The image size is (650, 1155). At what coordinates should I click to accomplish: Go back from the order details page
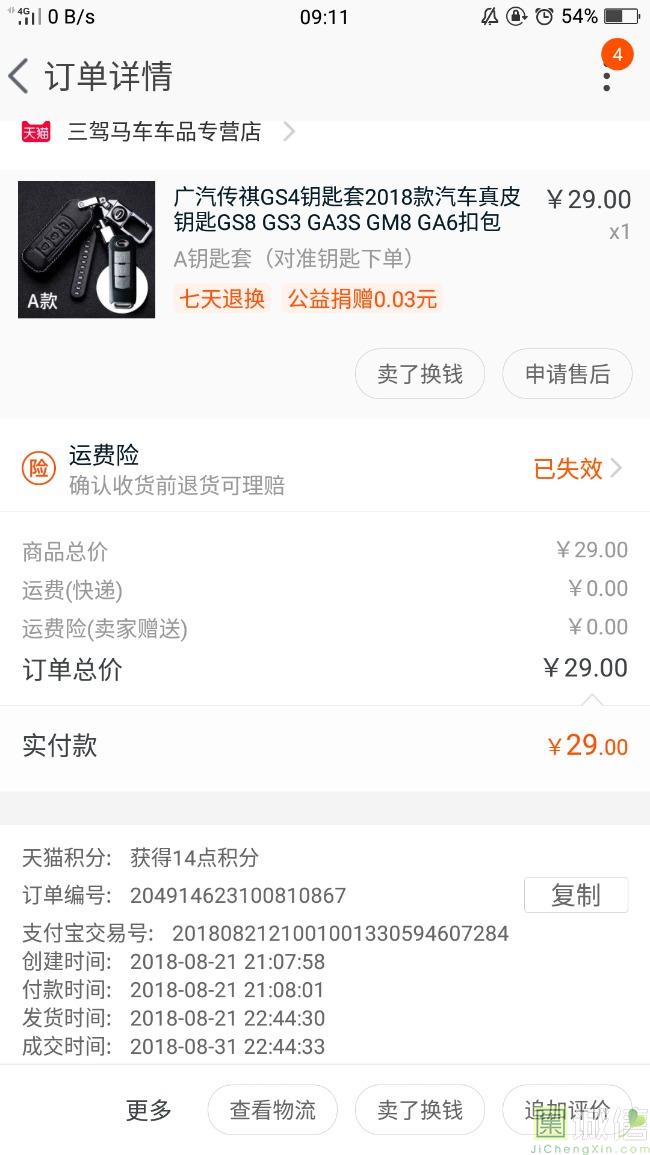(20, 76)
